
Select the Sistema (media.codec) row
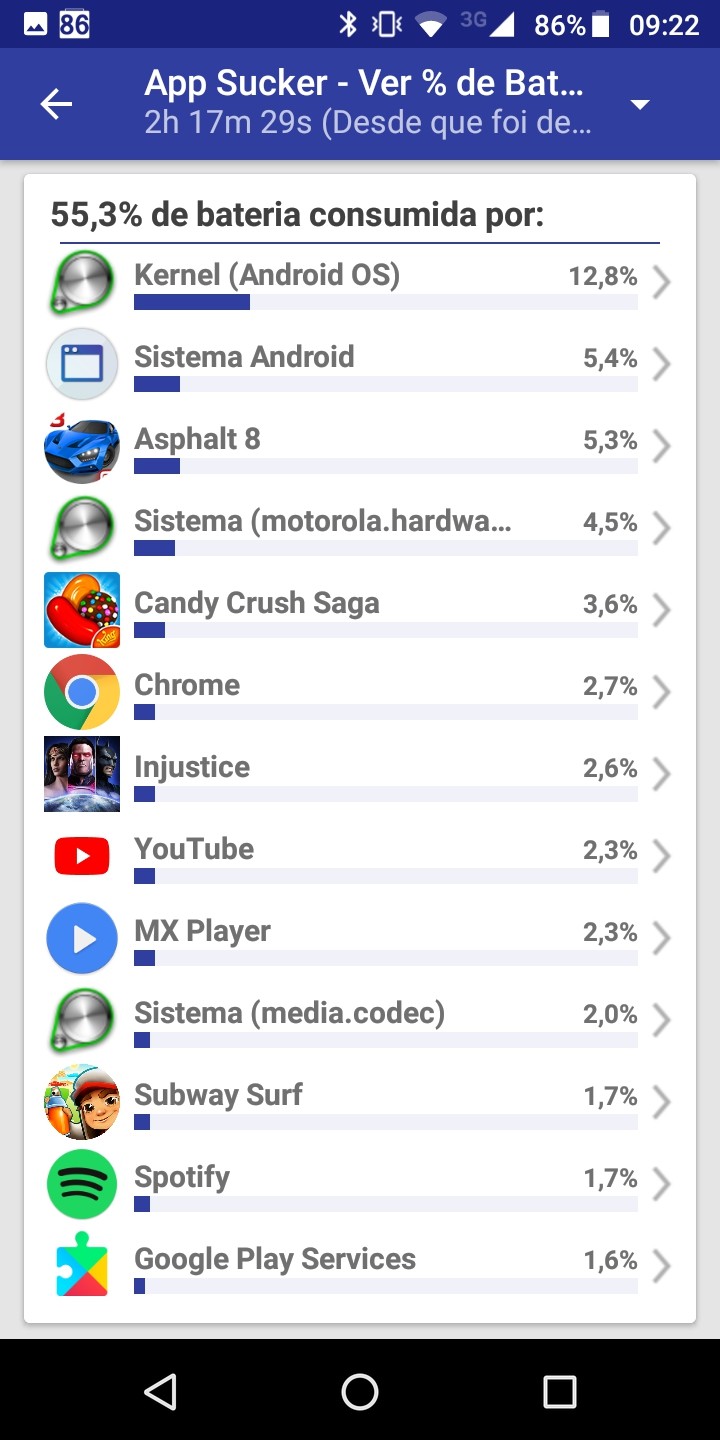point(360,1021)
